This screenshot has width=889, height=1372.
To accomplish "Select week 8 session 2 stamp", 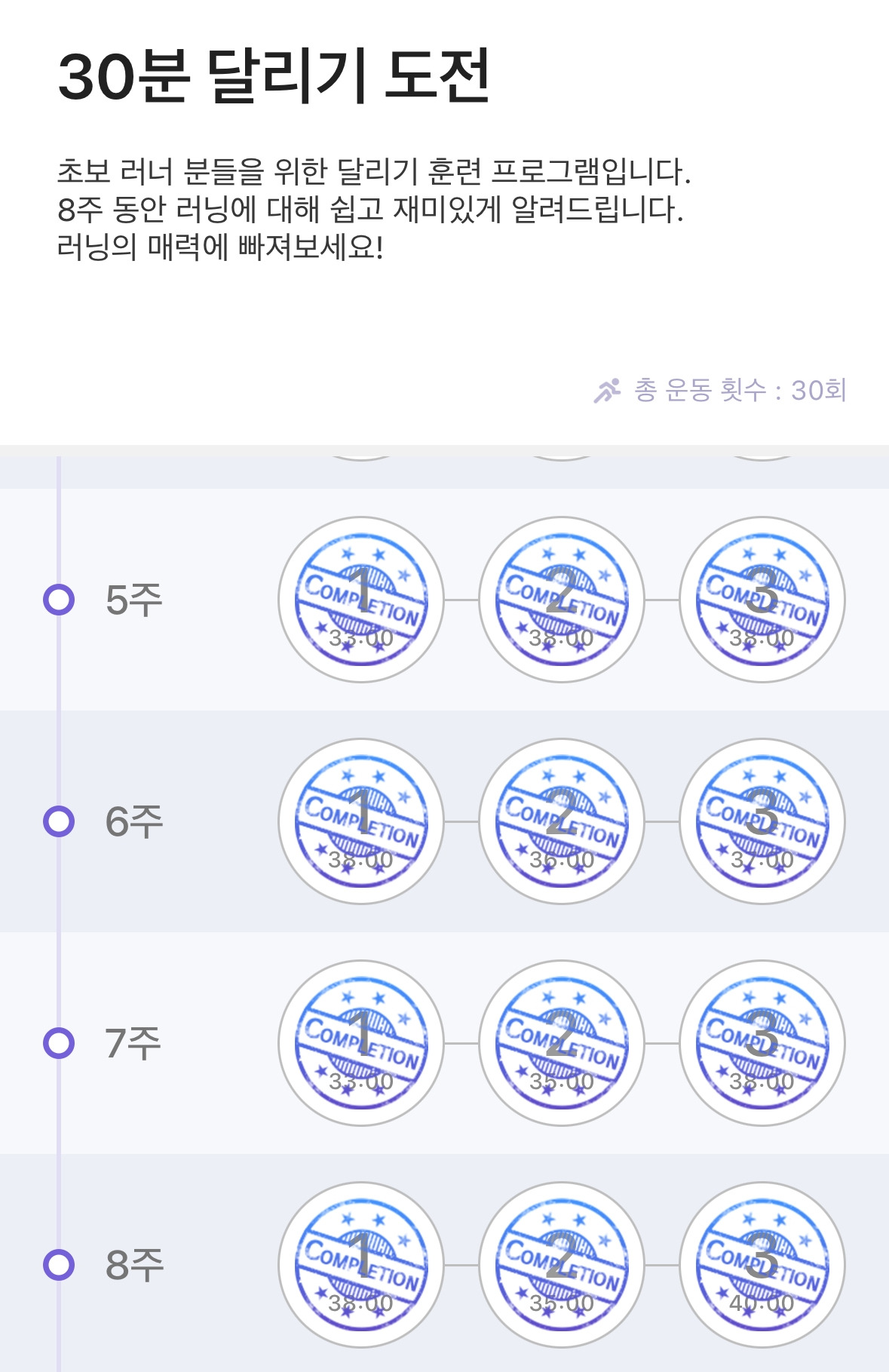I will (562, 1265).
